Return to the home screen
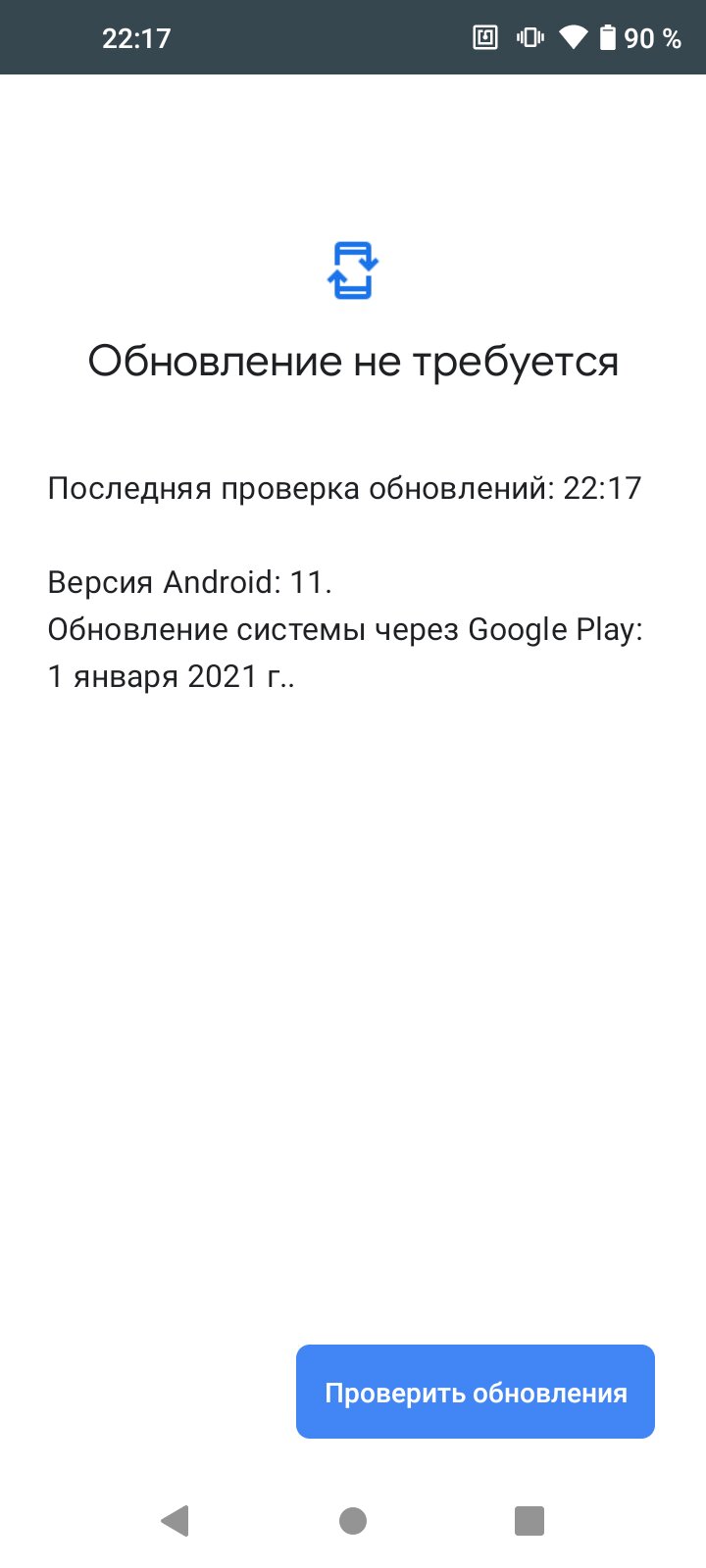Viewport: 706px width, 1568px height. point(353,1521)
